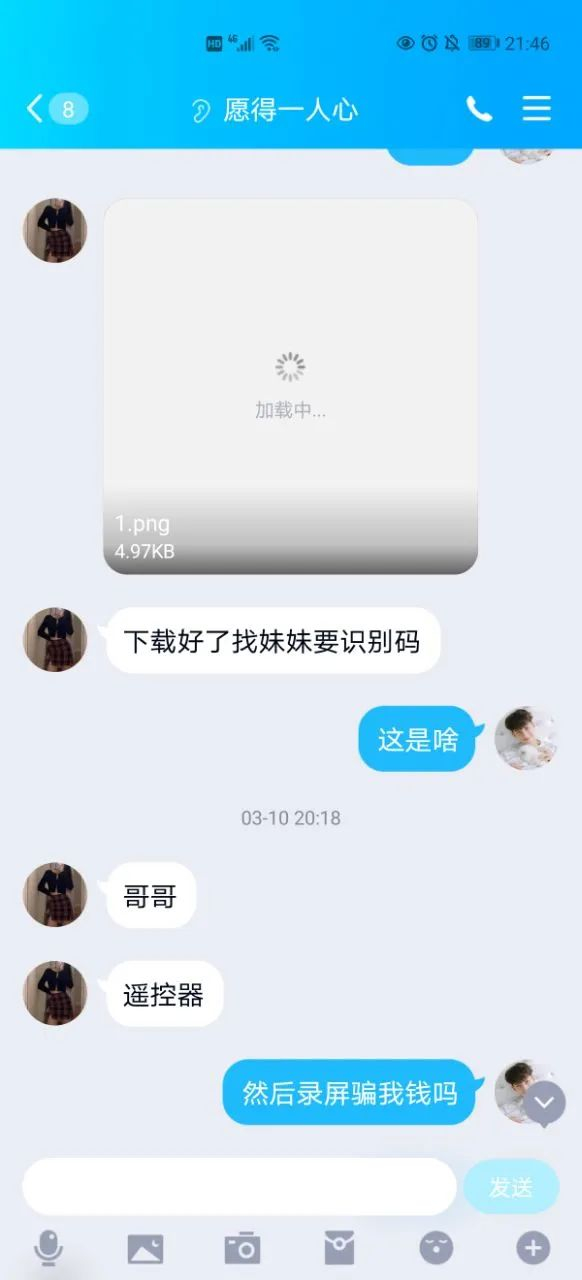Go back to the message list

point(56,108)
